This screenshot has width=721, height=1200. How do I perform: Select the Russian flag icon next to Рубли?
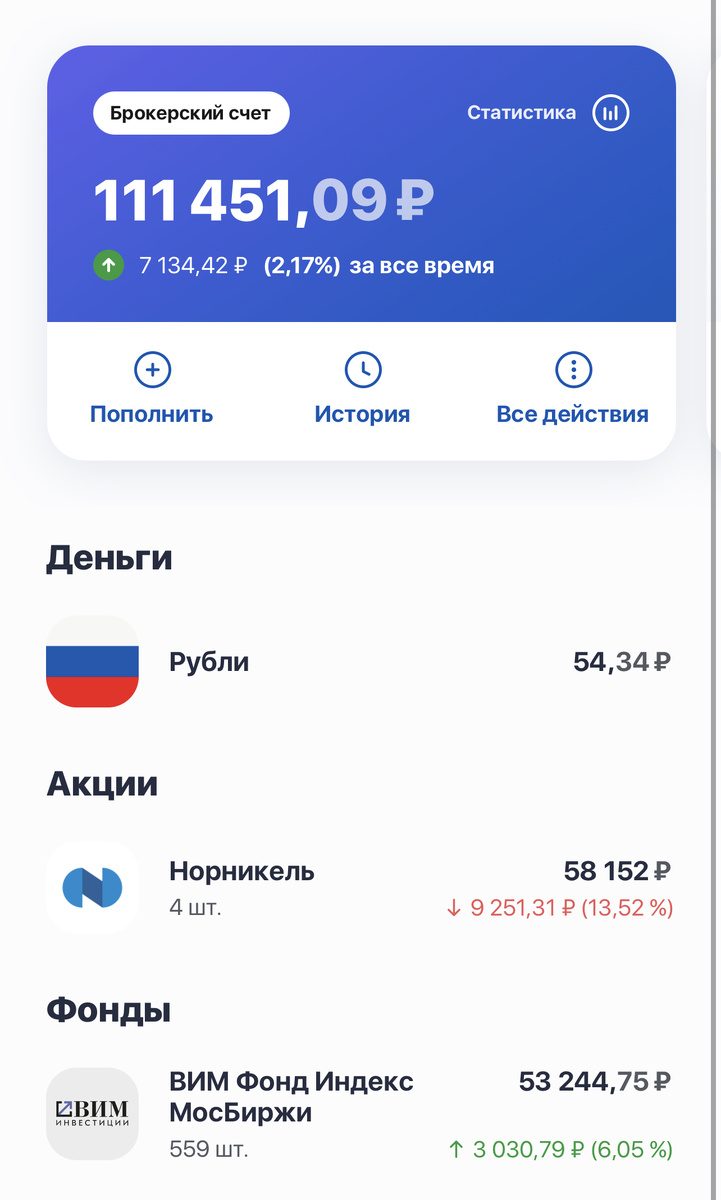tap(92, 661)
